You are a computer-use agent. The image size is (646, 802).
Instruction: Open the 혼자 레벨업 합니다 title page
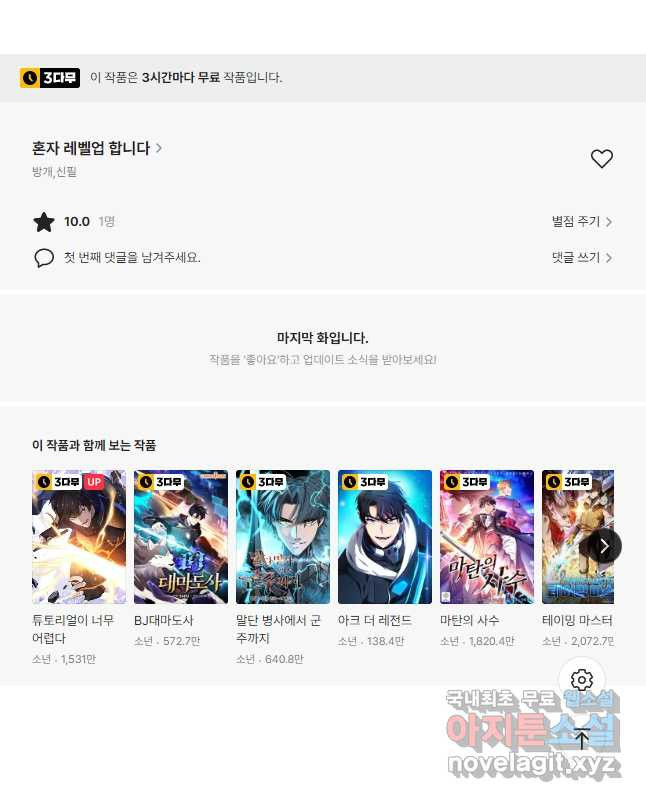pos(96,148)
